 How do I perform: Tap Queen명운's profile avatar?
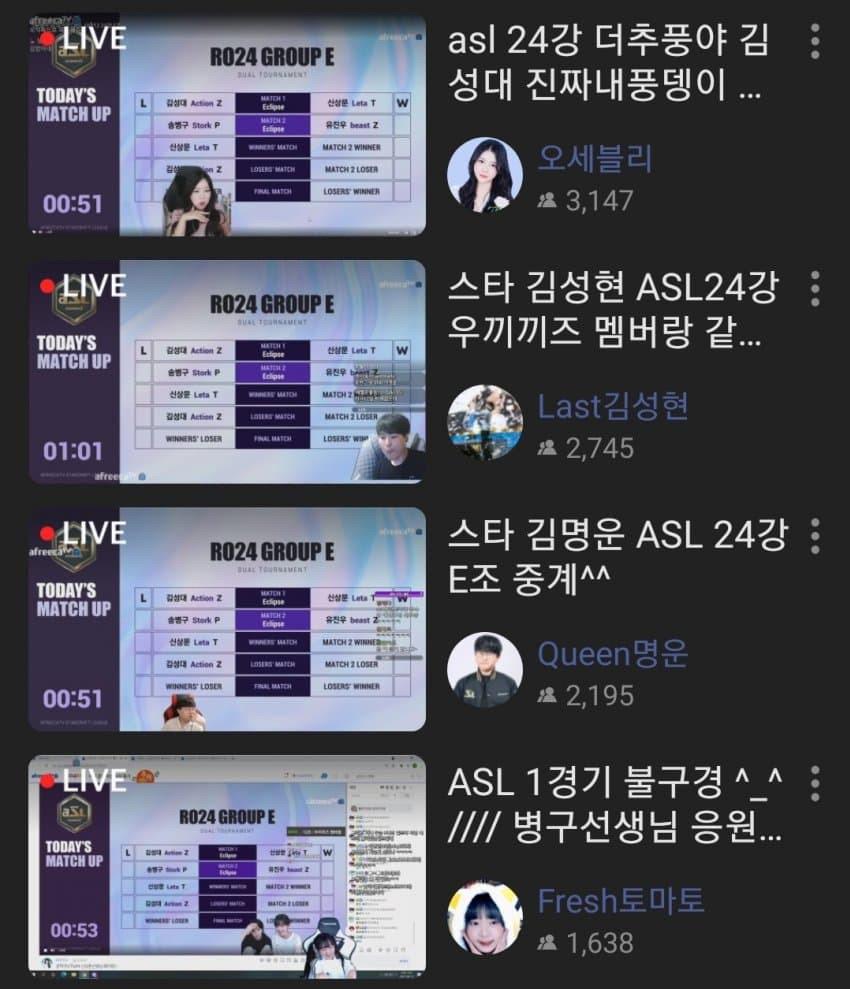click(x=484, y=670)
